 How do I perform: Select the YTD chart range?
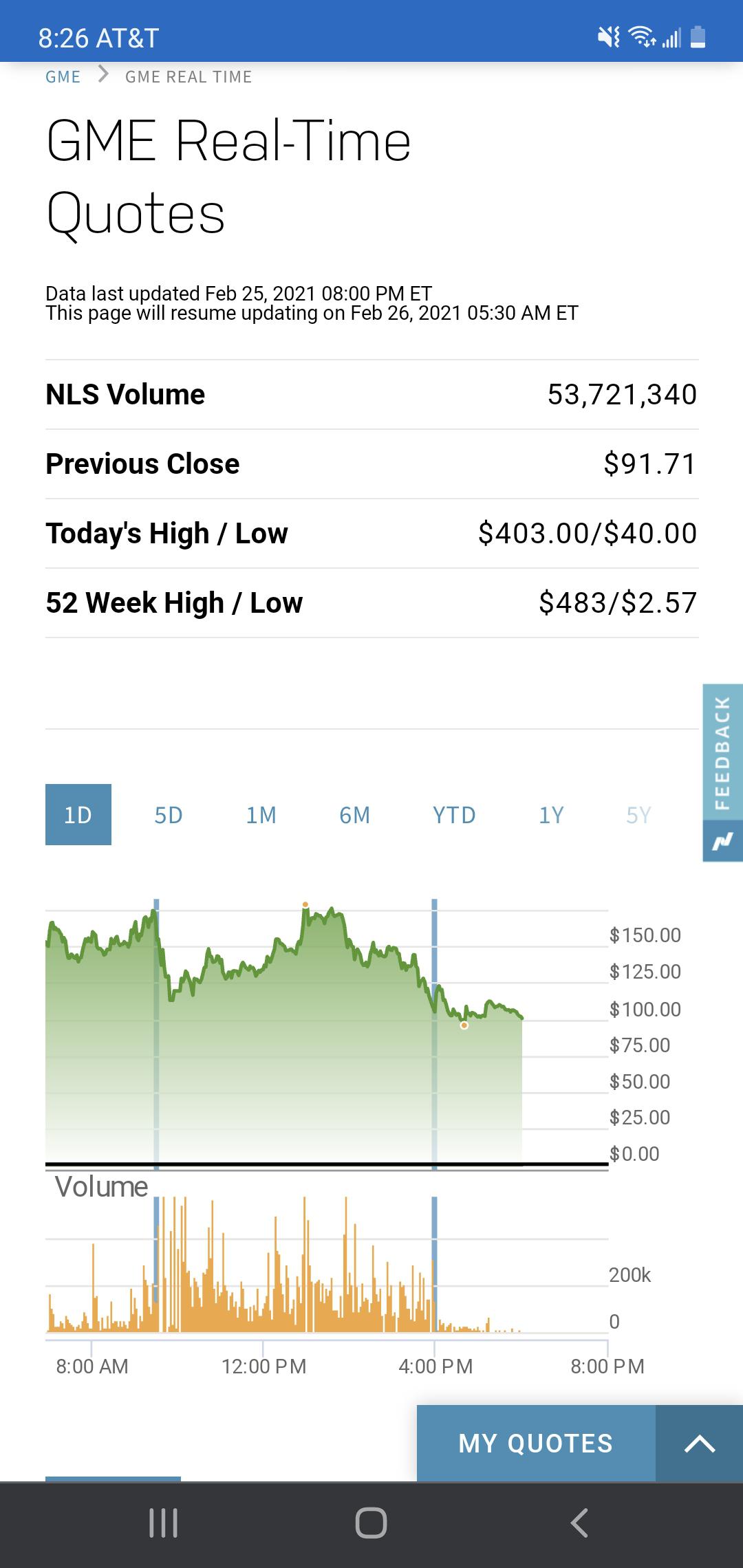tap(453, 814)
